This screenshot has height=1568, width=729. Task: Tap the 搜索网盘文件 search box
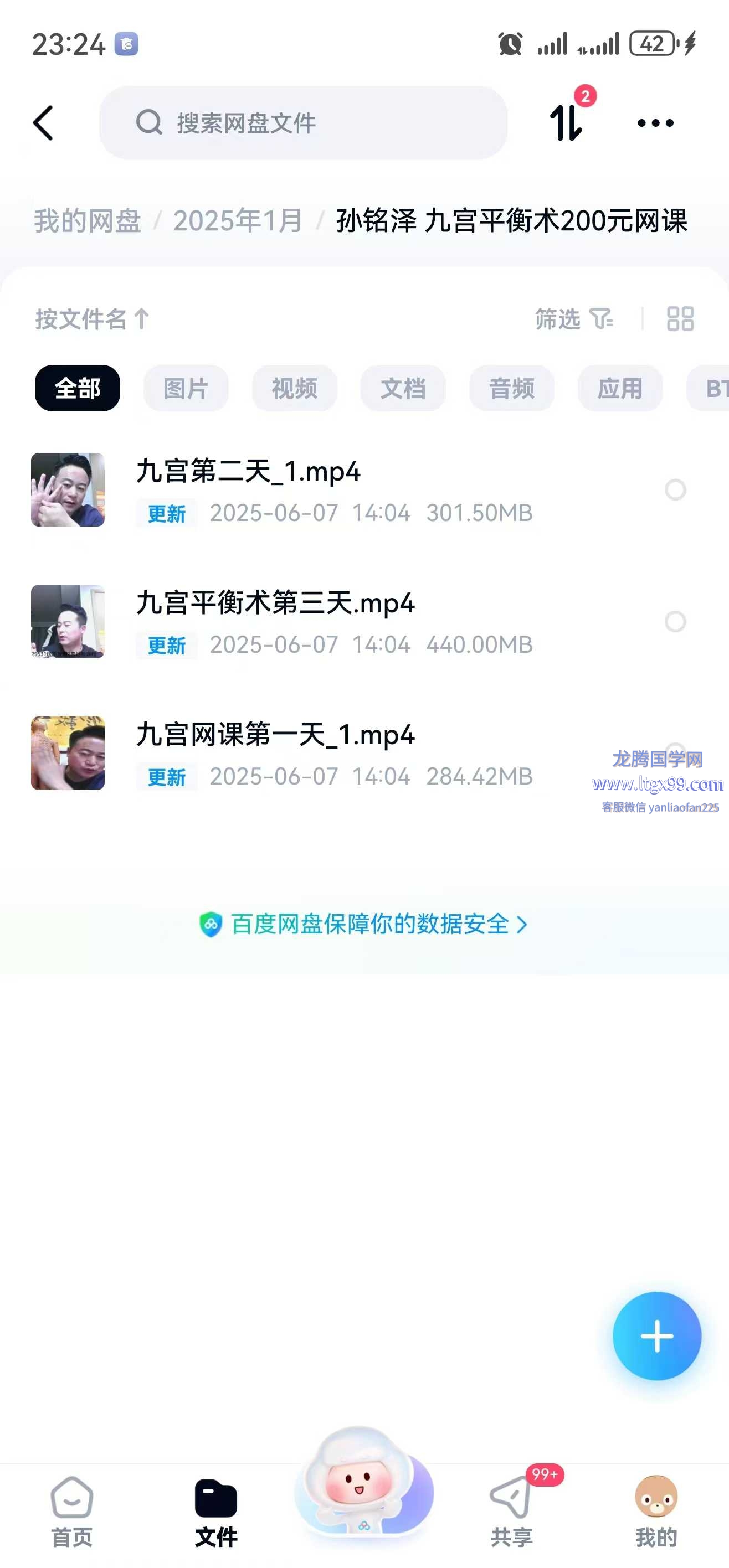coord(304,123)
